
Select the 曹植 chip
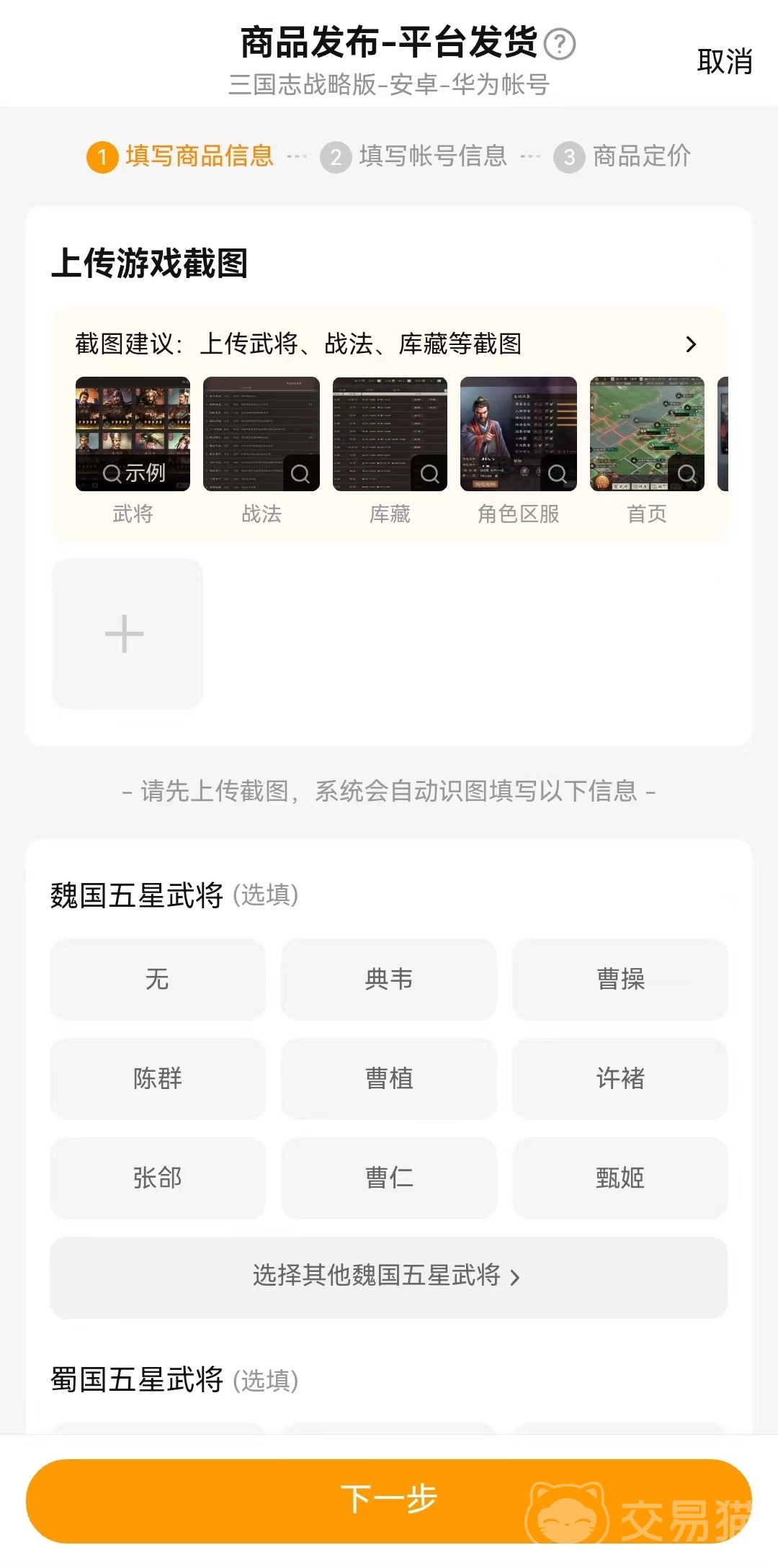[389, 1079]
